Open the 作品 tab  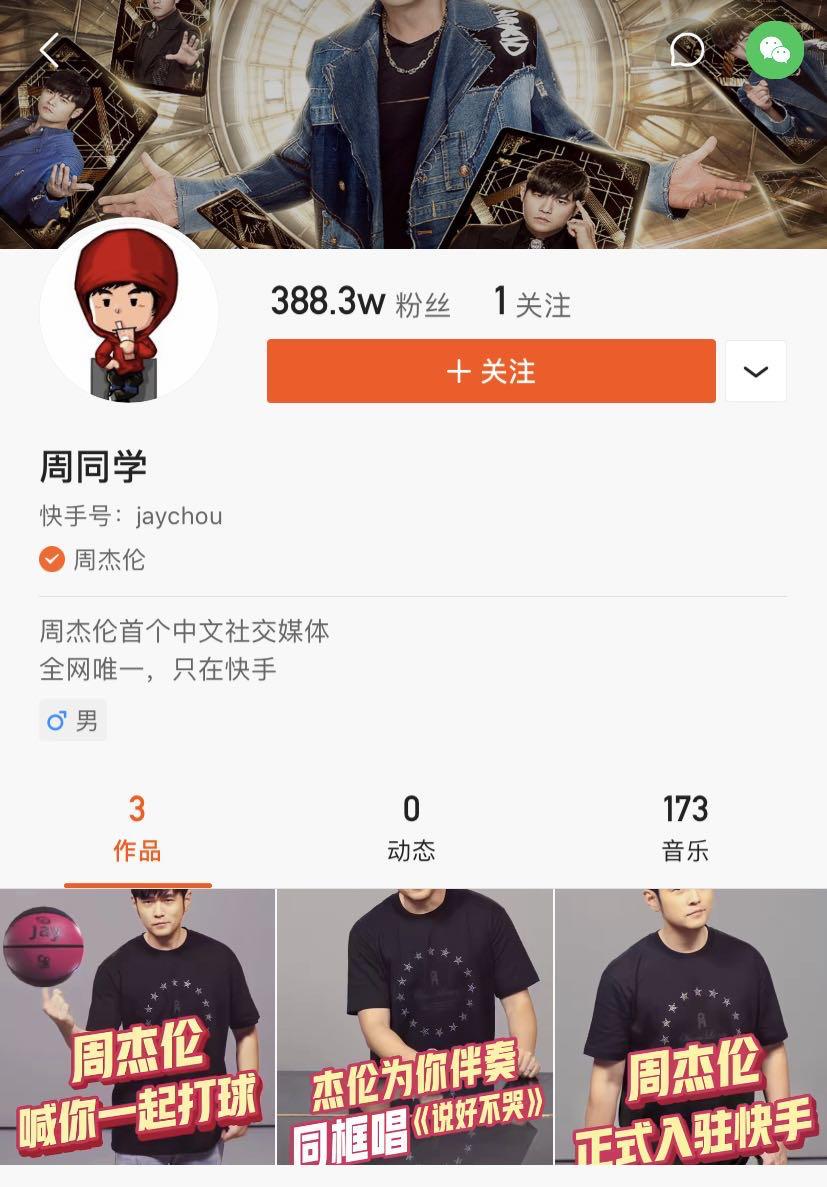click(x=136, y=827)
